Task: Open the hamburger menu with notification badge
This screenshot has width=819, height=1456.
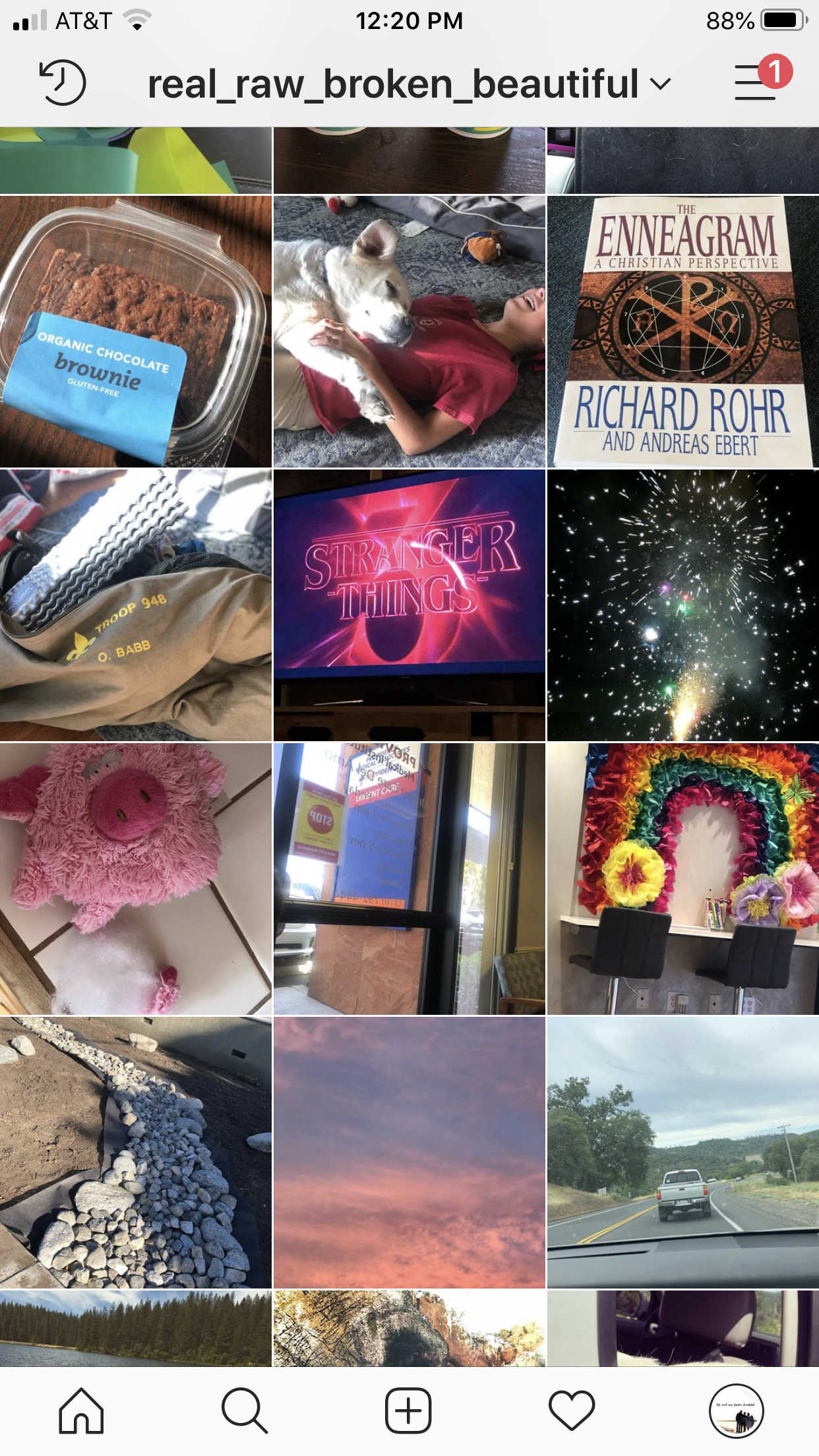Action: pyautogui.click(x=756, y=83)
